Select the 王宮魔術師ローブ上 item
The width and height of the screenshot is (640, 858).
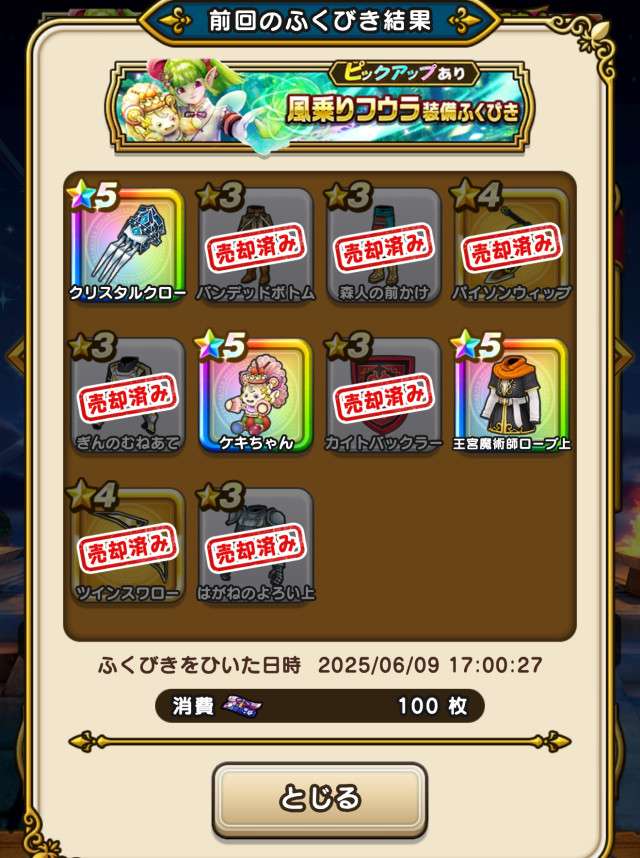point(511,395)
